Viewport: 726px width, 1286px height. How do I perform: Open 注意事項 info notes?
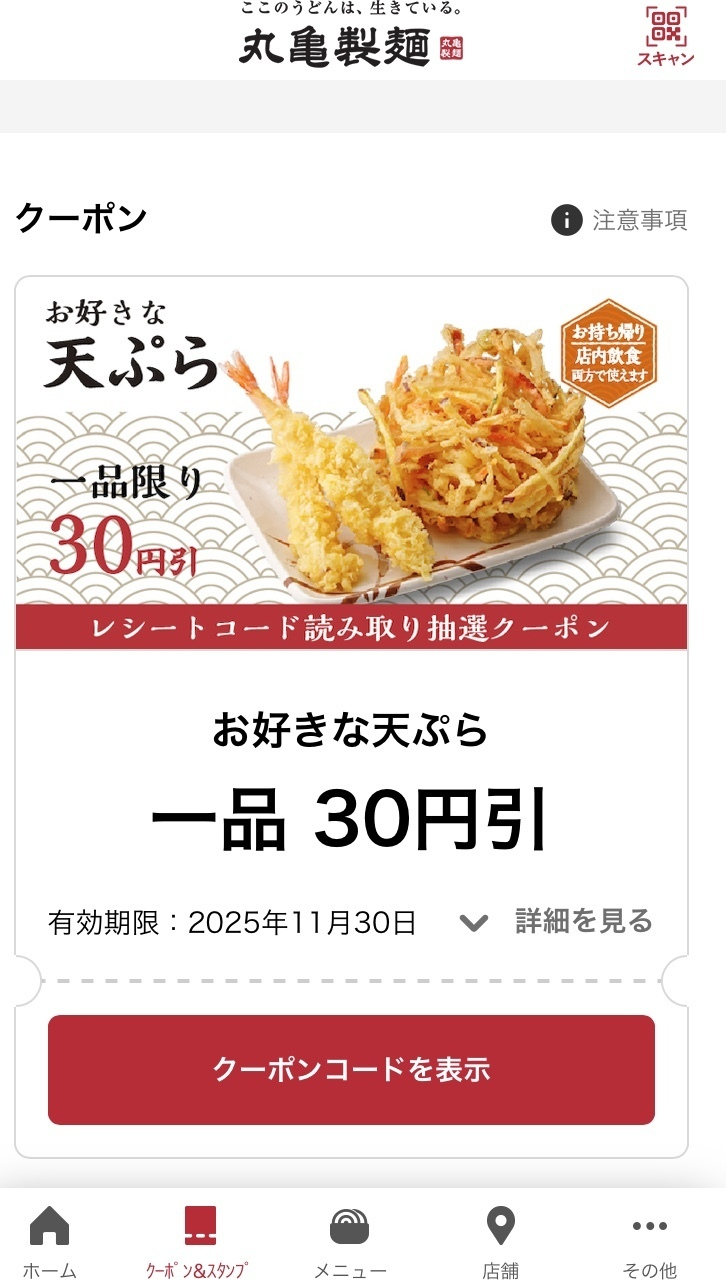click(x=620, y=220)
